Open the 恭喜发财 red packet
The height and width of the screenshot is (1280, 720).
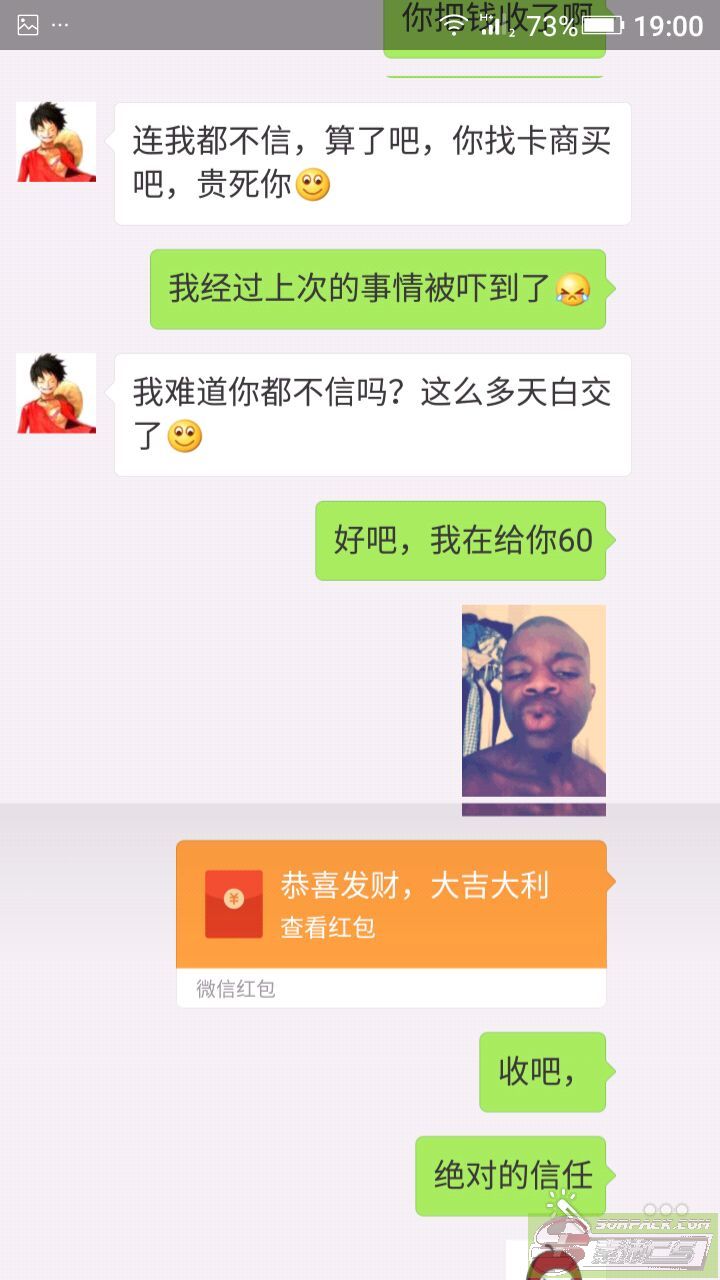(x=391, y=904)
